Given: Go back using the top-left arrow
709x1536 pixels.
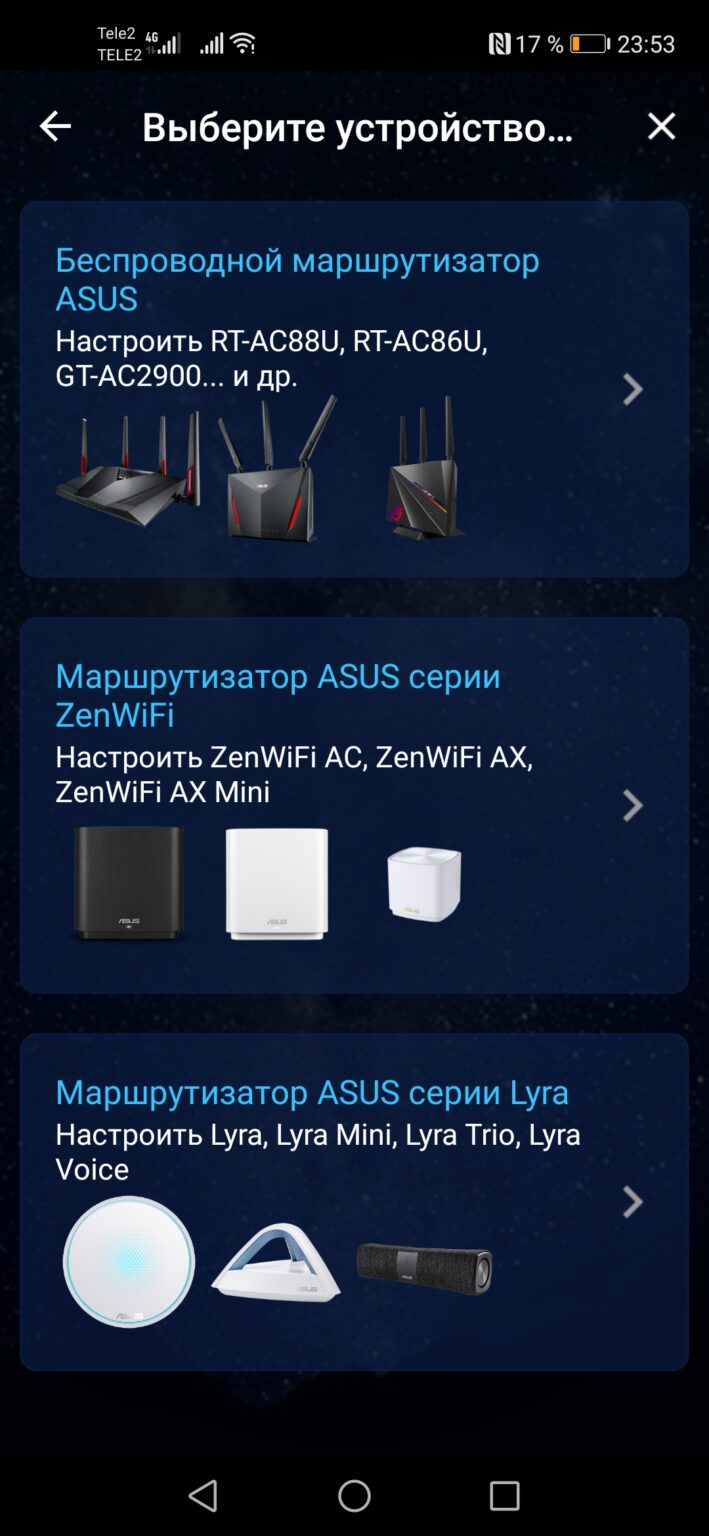Looking at the screenshot, I should [x=55, y=126].
